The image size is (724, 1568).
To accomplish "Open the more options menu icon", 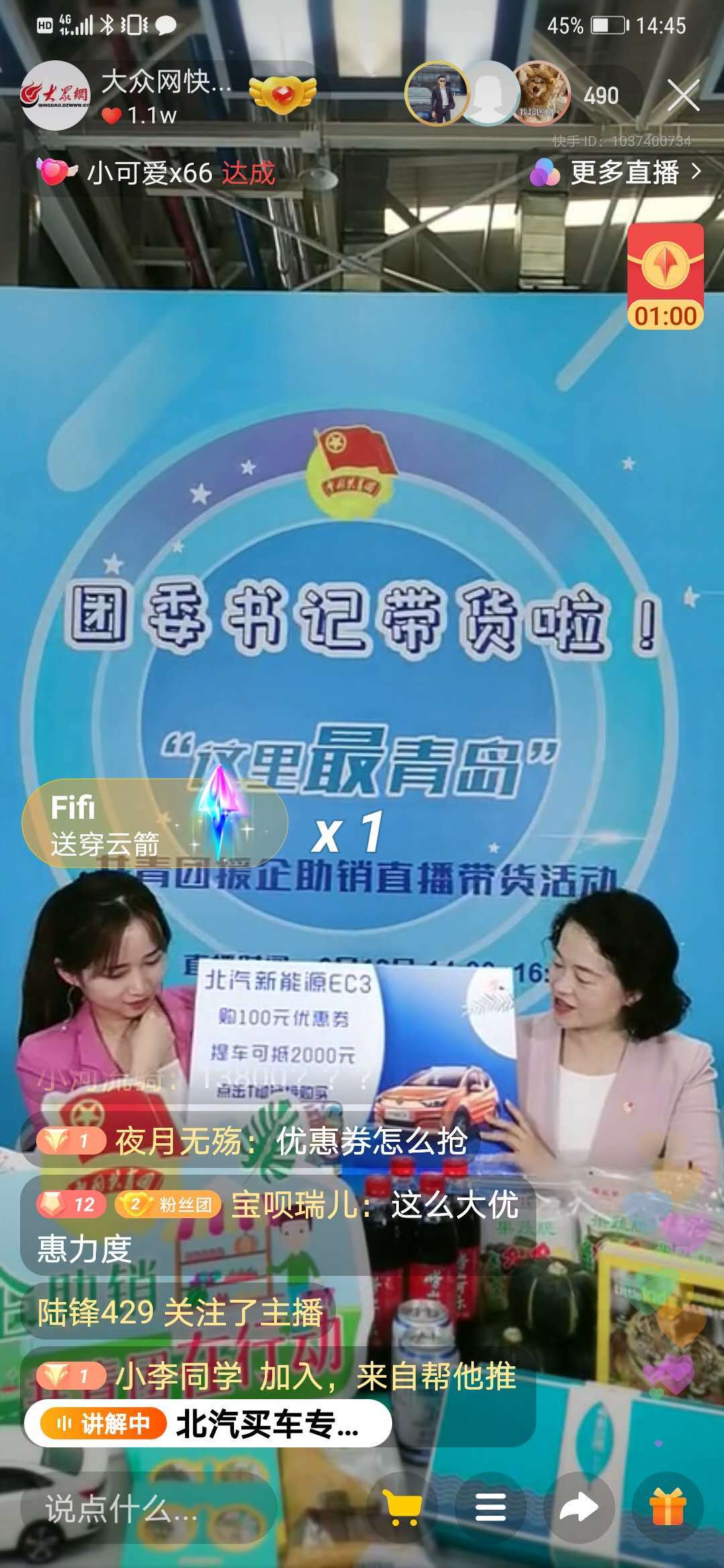I will click(x=491, y=1508).
